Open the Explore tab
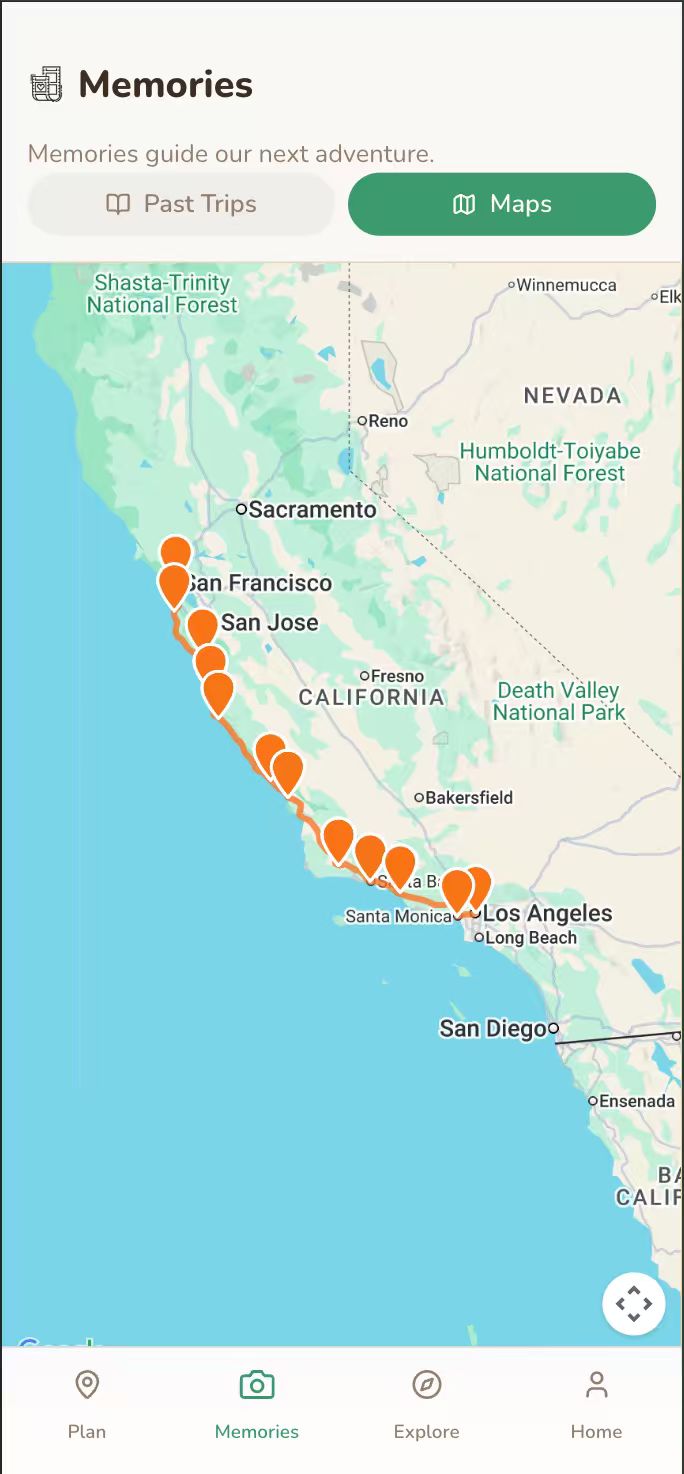 (427, 1405)
